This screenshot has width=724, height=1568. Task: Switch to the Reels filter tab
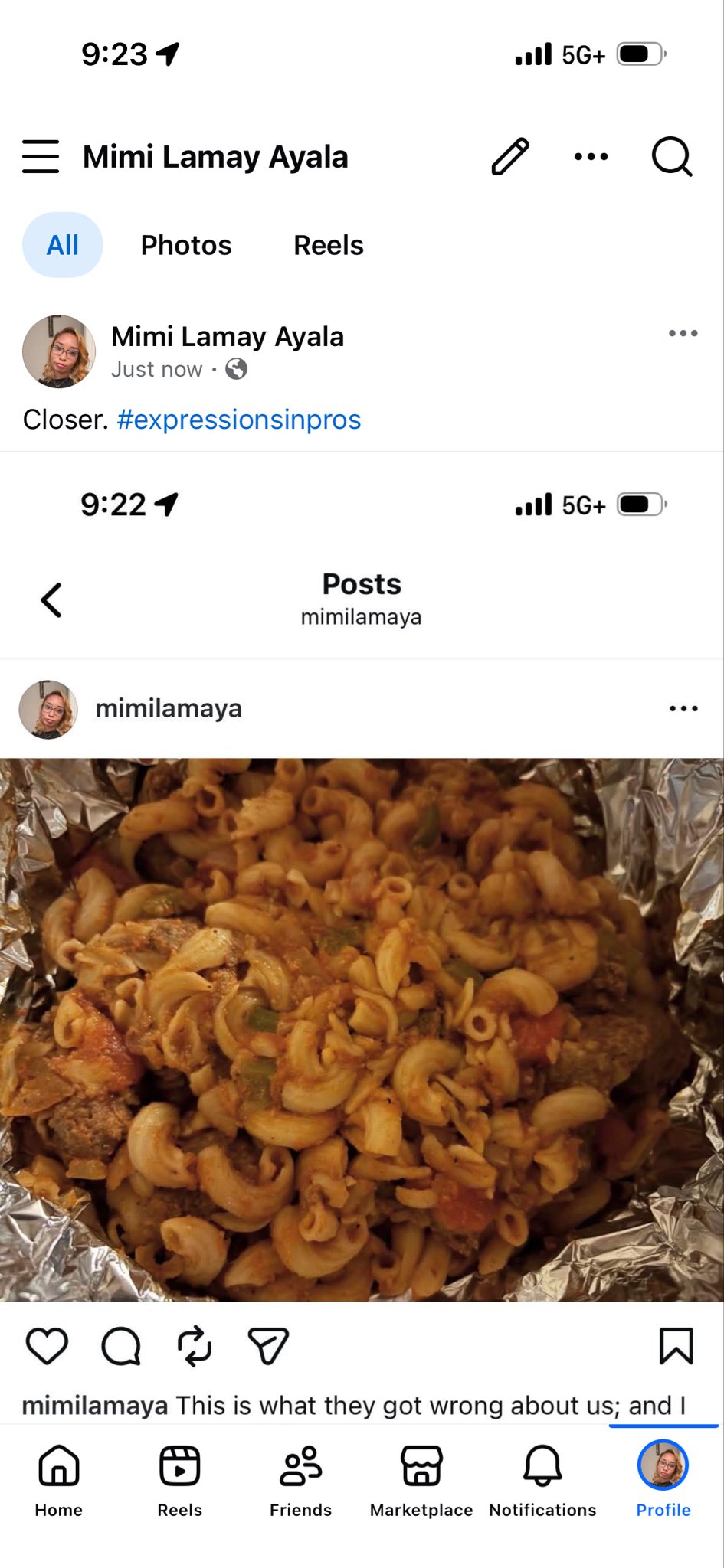[329, 245]
